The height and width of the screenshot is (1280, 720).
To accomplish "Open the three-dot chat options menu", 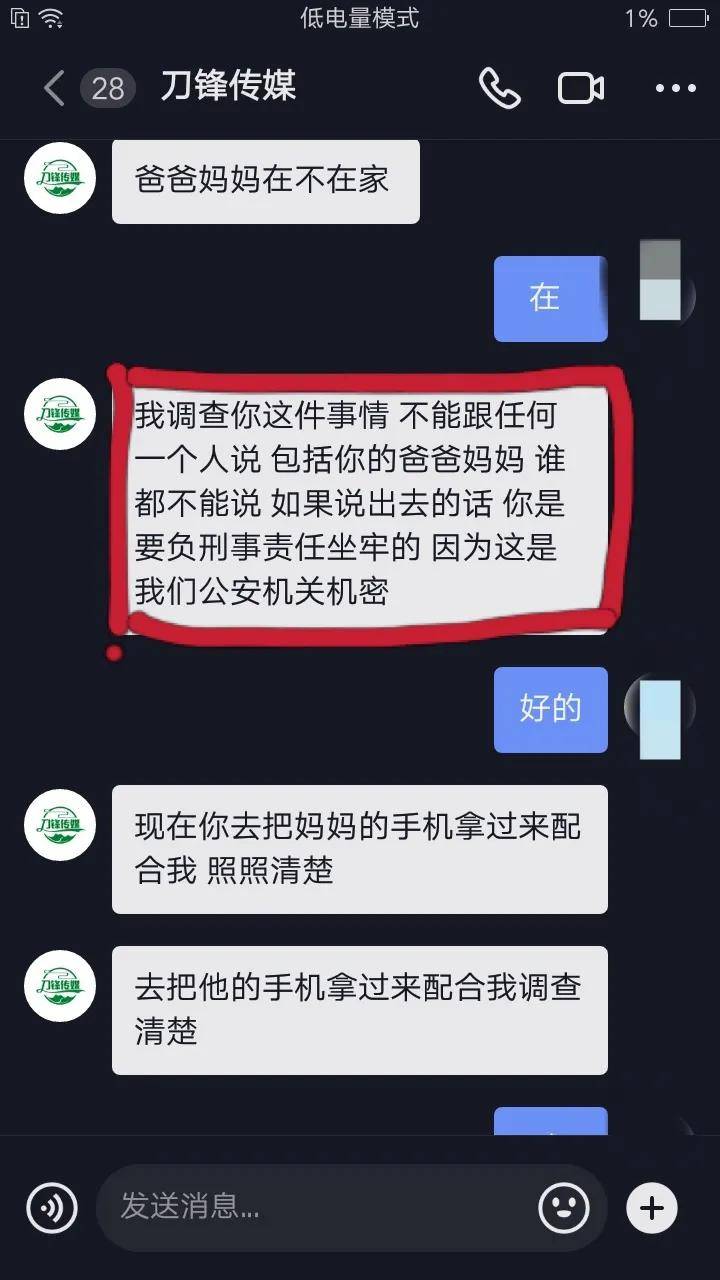I will pos(676,88).
